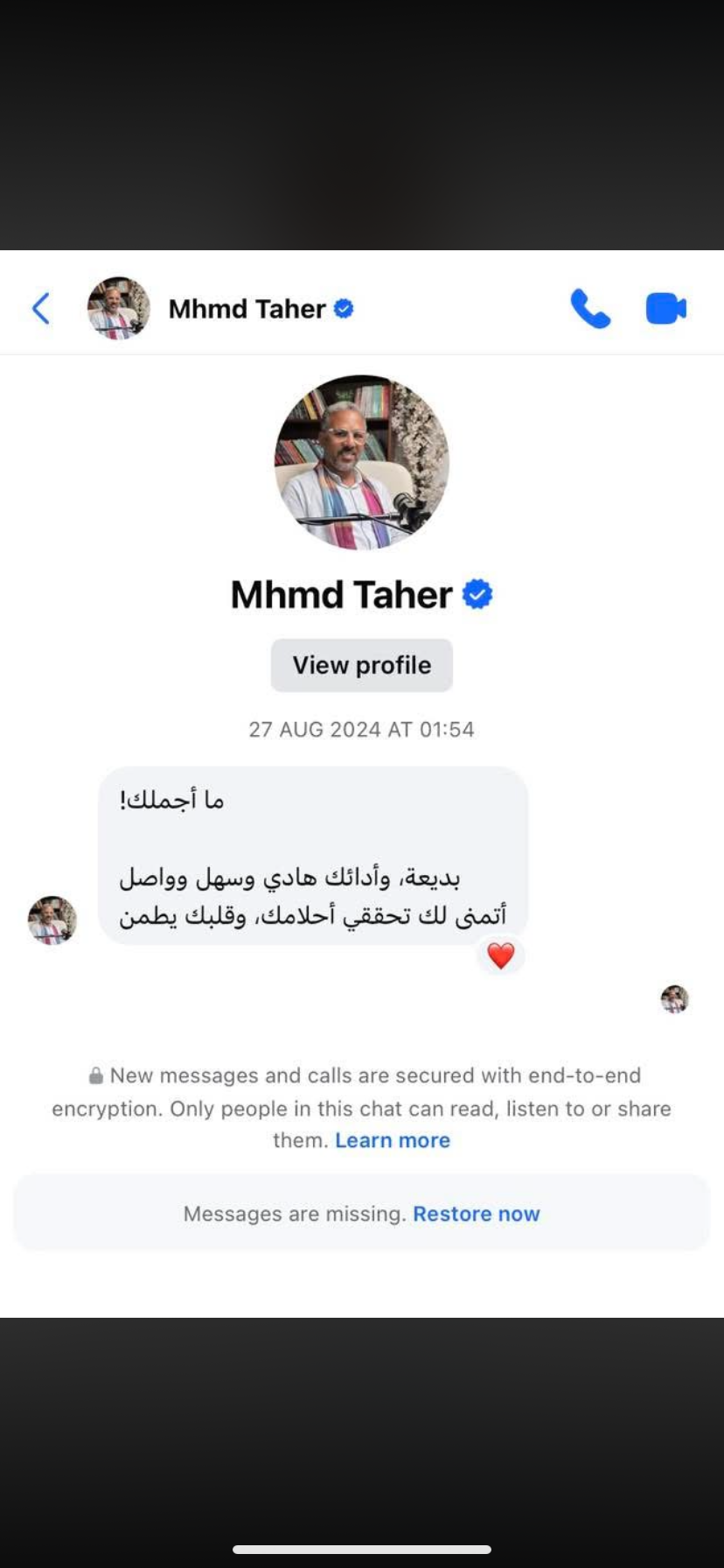The width and height of the screenshot is (724, 1568).
Task: Tap the heart reaction on the message
Action: (x=500, y=955)
